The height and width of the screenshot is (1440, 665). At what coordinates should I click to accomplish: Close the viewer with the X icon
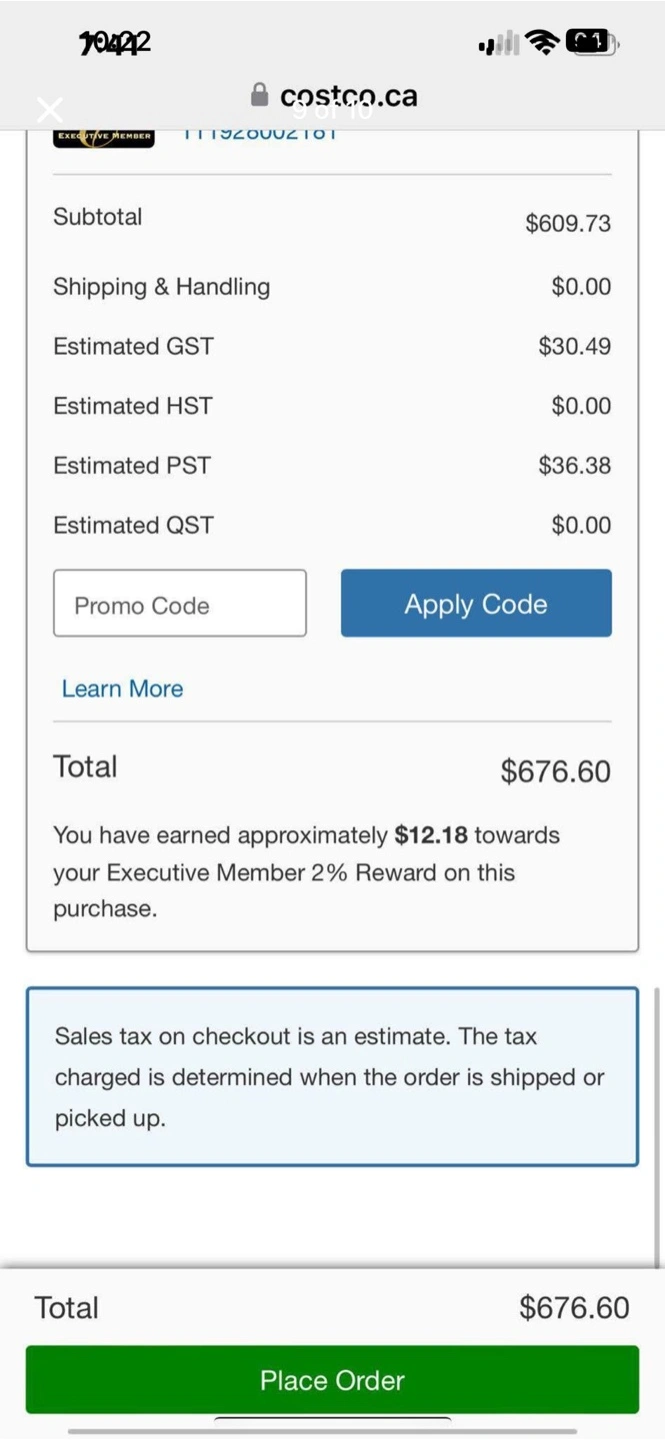click(50, 110)
